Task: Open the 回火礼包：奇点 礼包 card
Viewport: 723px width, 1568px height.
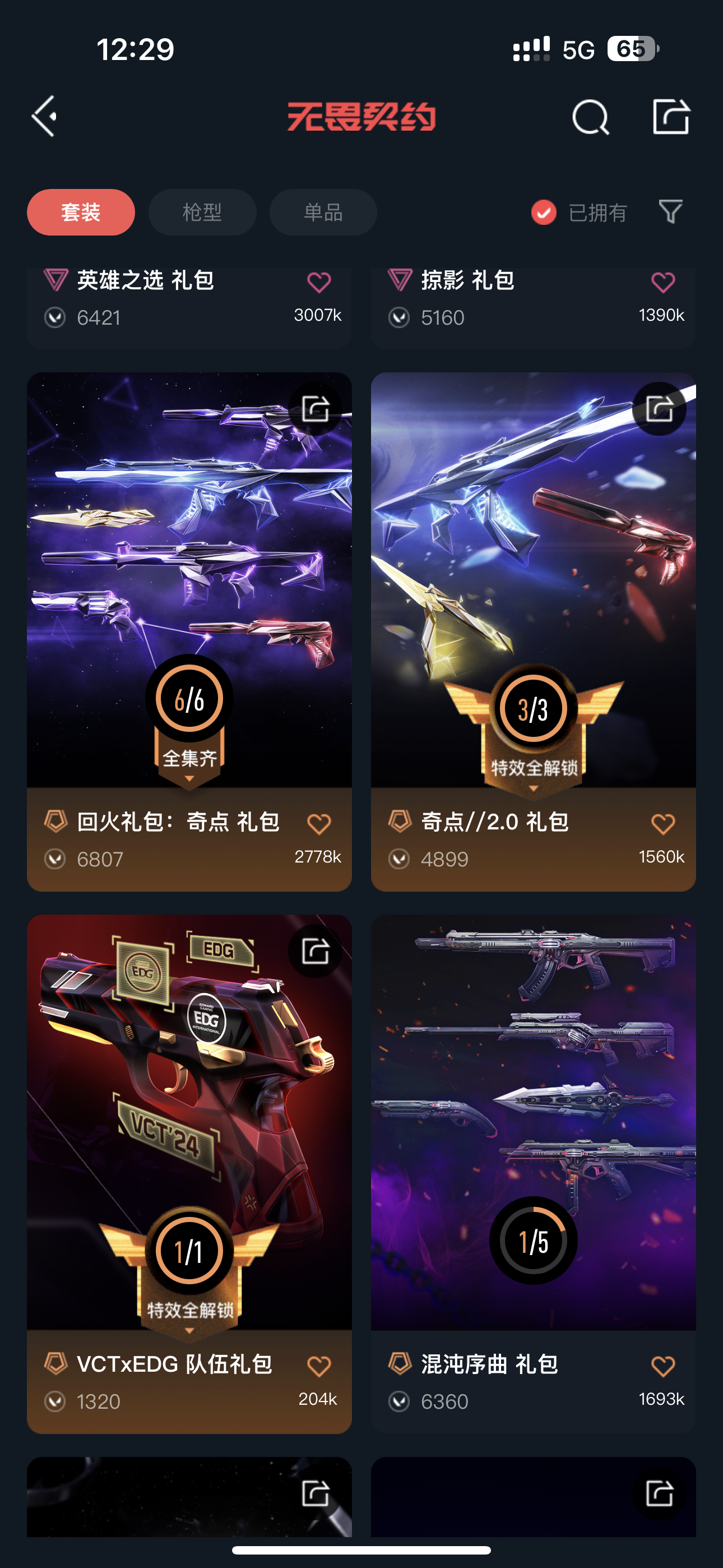Action: click(x=189, y=578)
